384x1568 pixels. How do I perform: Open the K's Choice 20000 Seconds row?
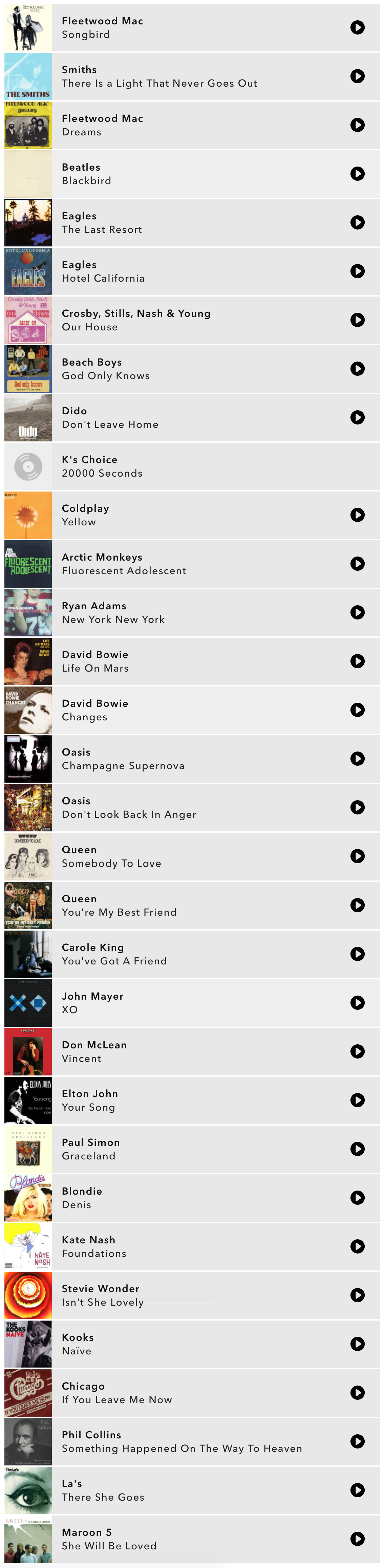point(183,466)
